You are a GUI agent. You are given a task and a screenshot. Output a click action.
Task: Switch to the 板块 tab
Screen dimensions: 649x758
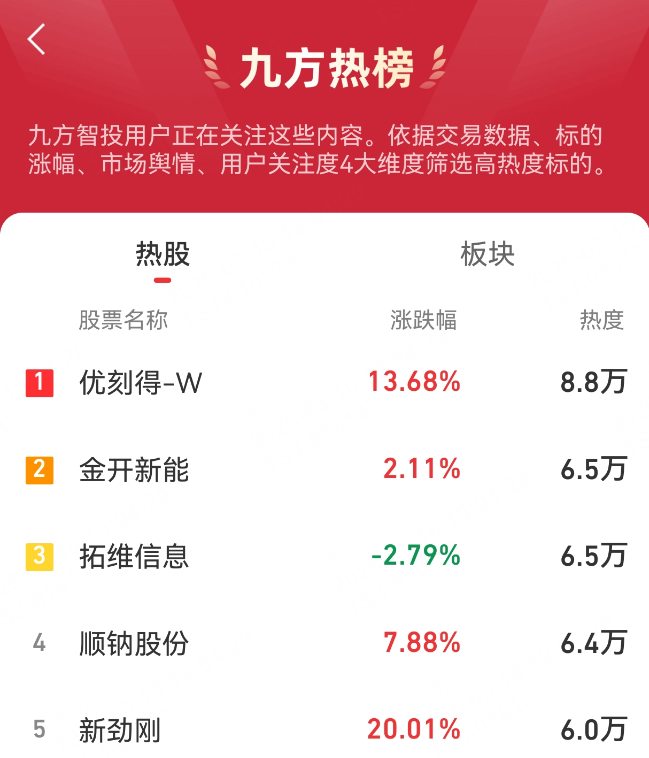(487, 254)
